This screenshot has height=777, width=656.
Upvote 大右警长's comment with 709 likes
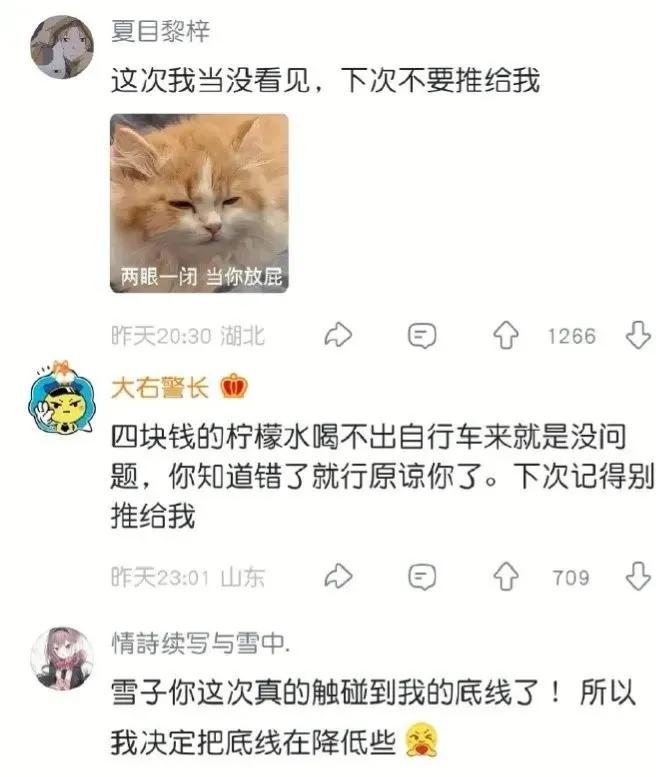pyautogui.click(x=506, y=576)
